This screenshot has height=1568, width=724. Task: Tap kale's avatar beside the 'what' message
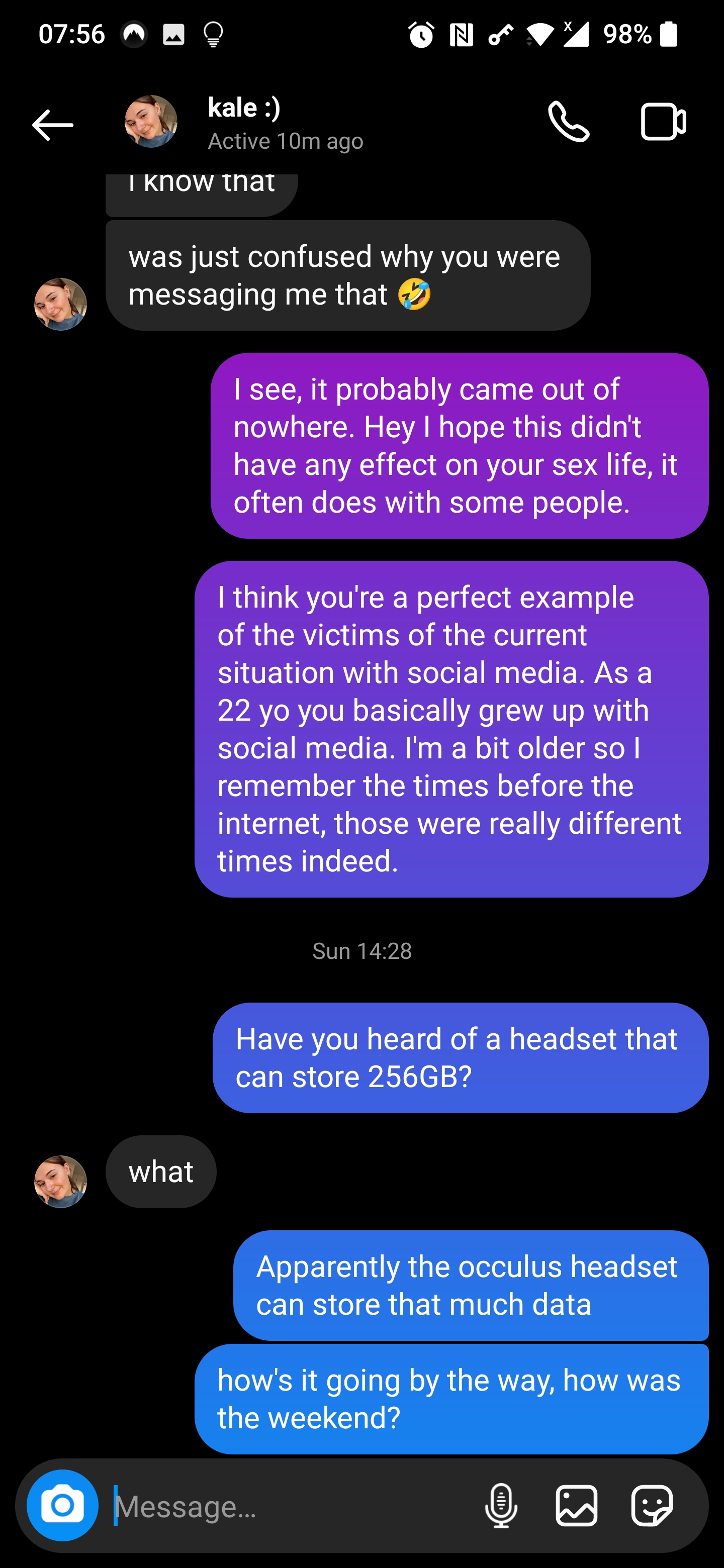click(x=60, y=1182)
